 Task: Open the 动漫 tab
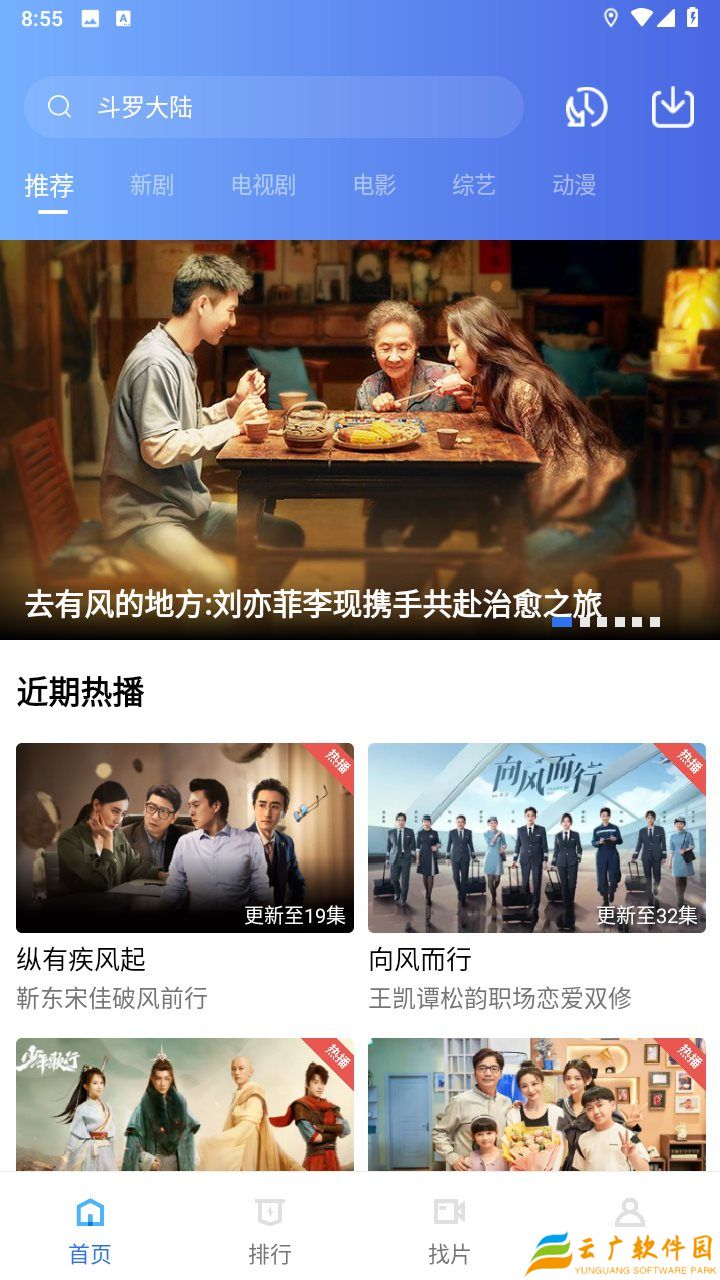[x=574, y=185]
